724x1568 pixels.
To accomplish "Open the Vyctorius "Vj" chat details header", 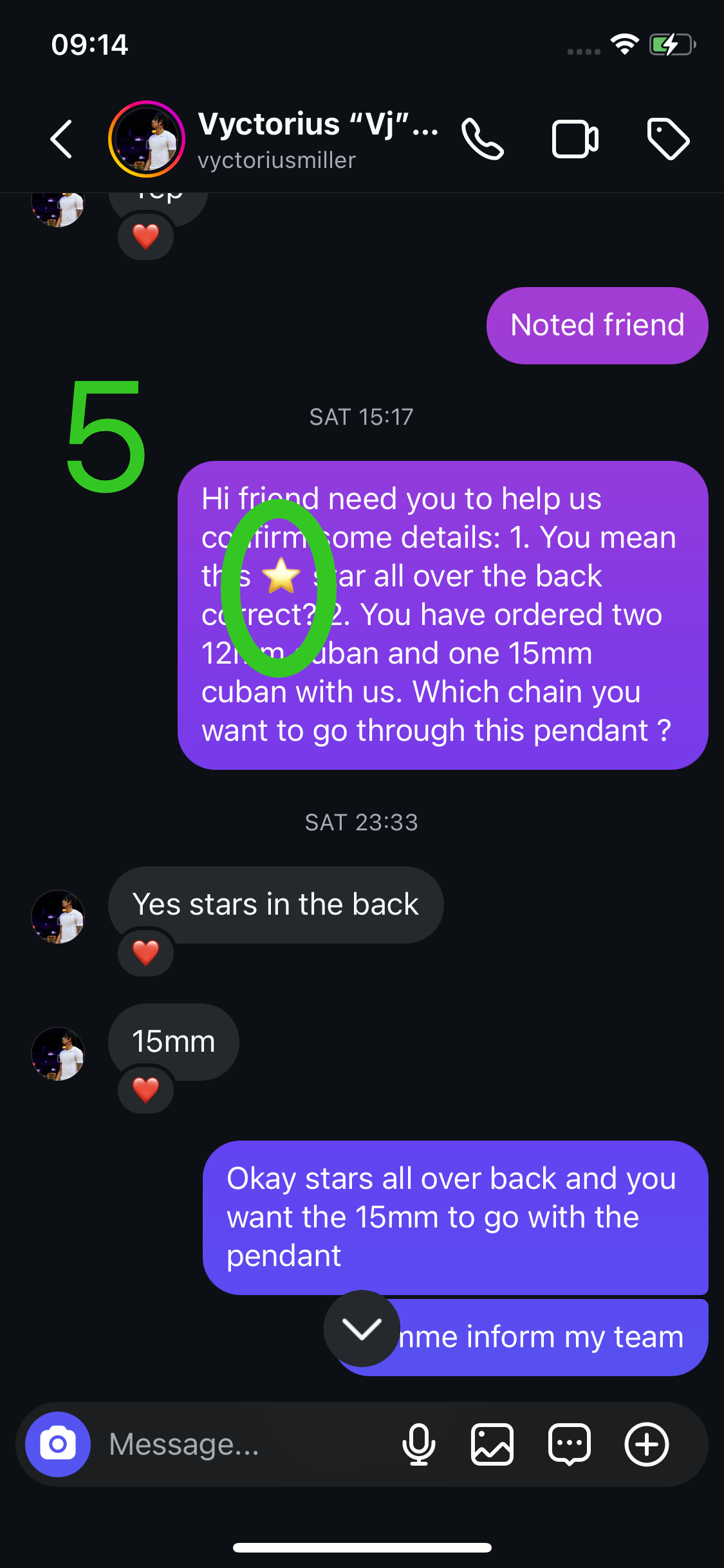I will pos(318,139).
